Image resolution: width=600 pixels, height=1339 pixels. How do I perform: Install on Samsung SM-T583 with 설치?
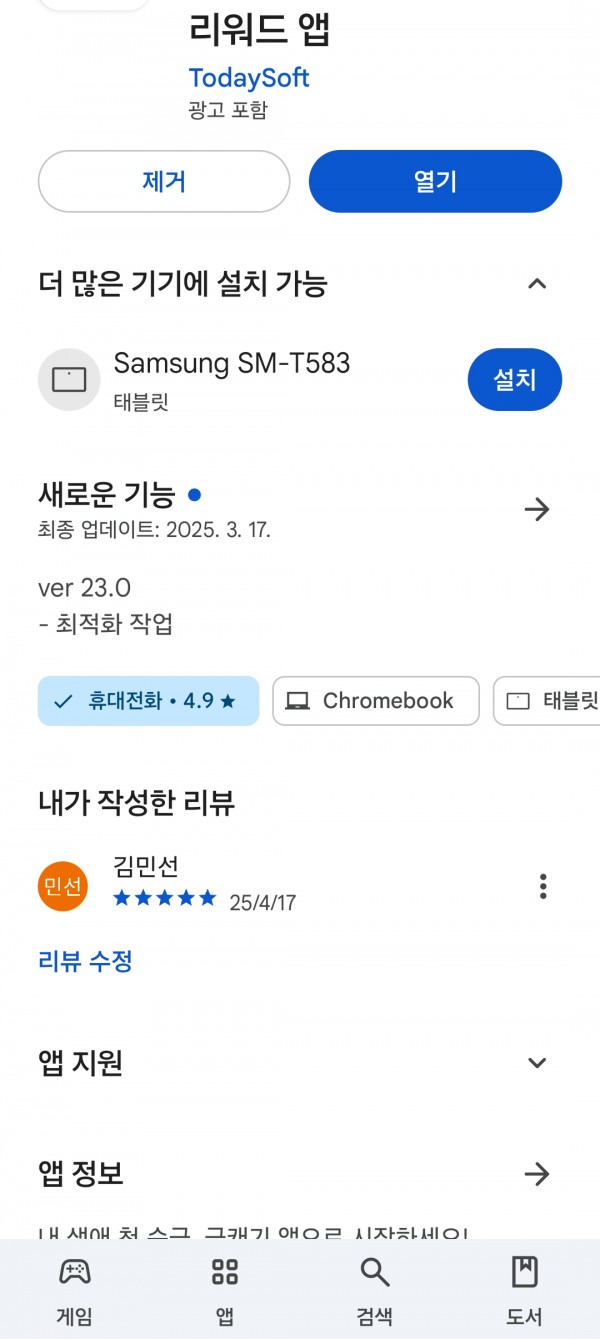coord(515,380)
